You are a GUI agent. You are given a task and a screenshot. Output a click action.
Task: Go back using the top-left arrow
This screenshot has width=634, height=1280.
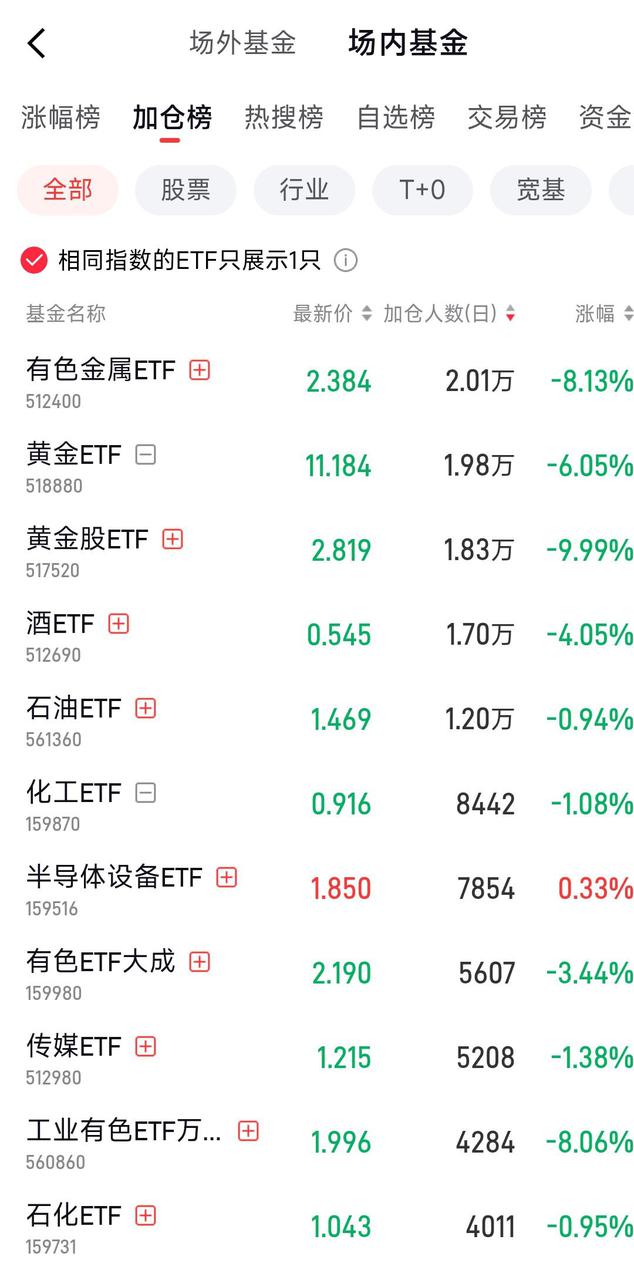(37, 44)
